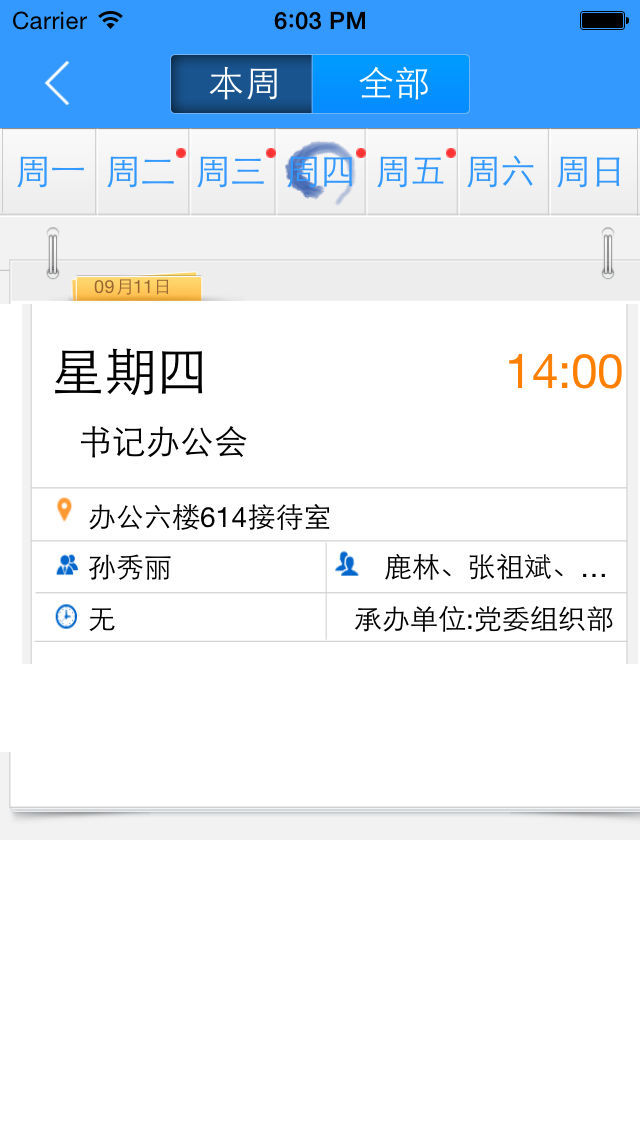Select the 周日 day tab
This screenshot has width=640, height=1136.
[593, 172]
